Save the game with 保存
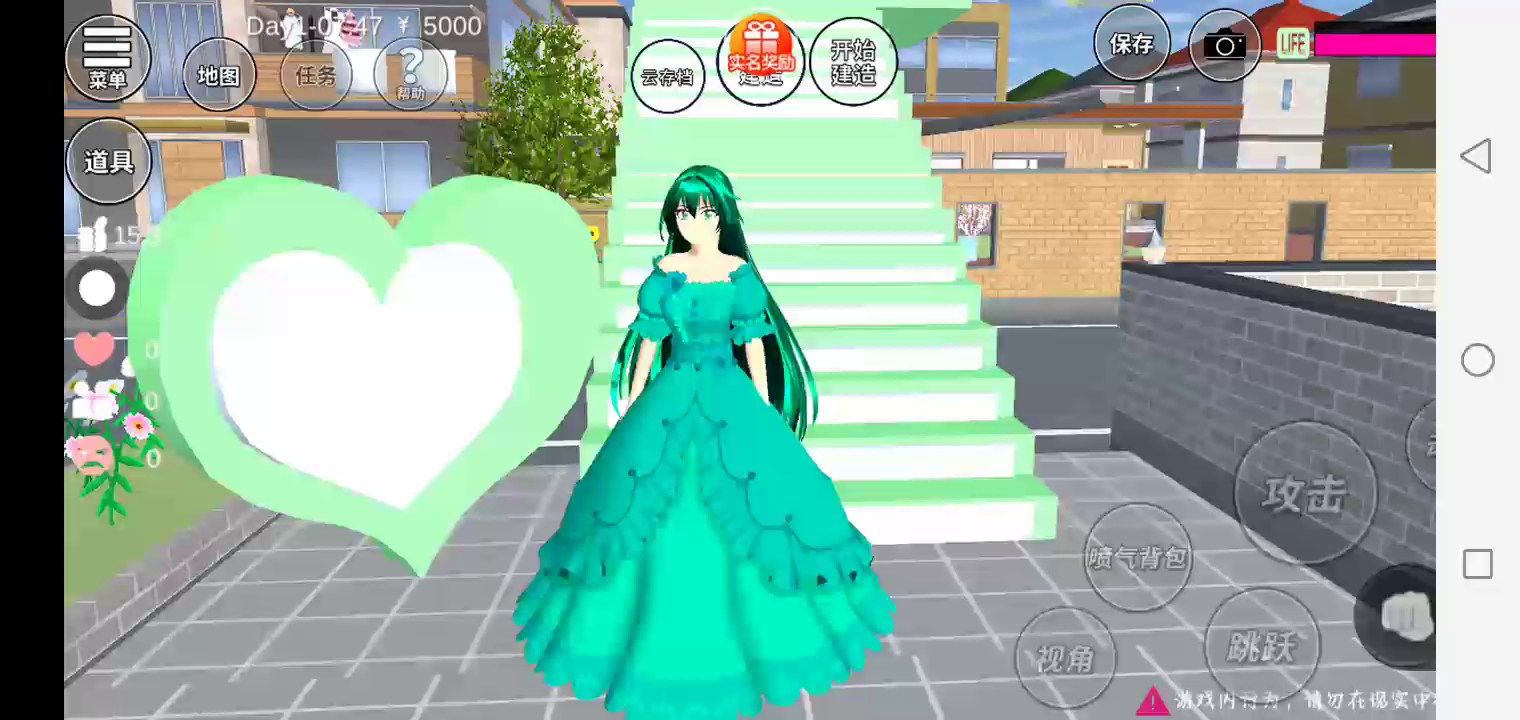Image resolution: width=1520 pixels, height=720 pixels. 1131,44
